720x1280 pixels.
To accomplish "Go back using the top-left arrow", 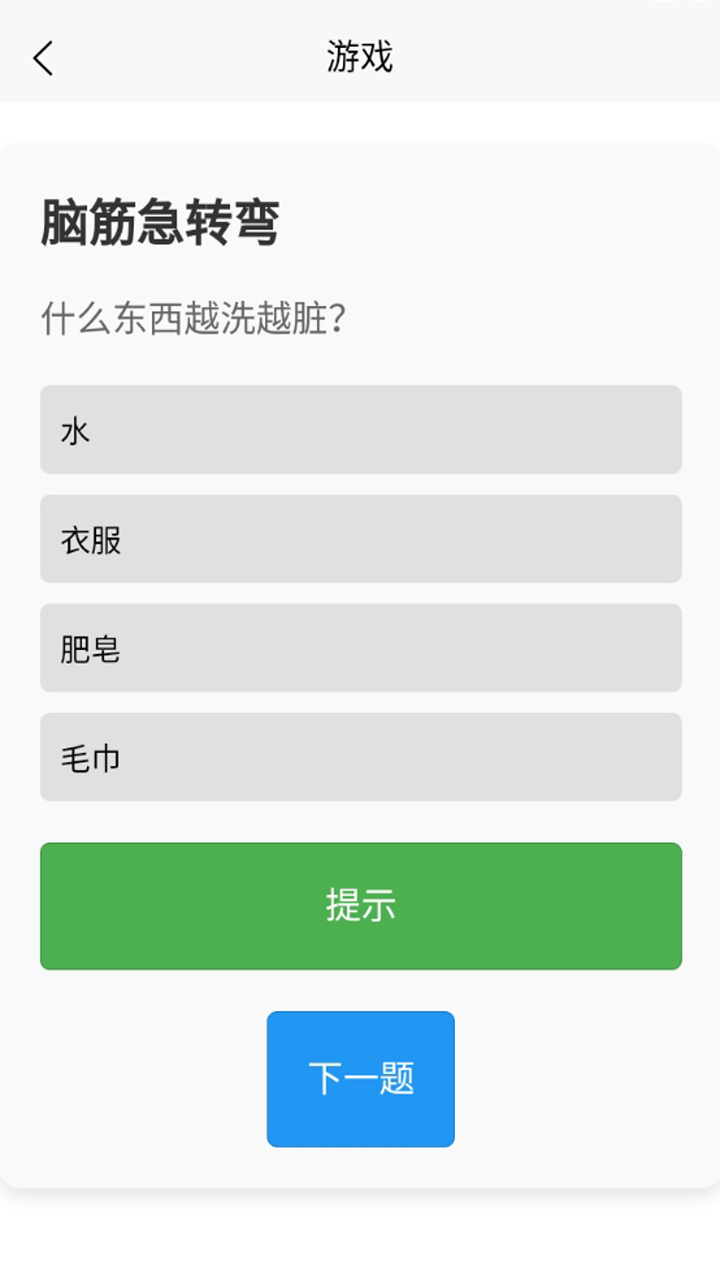I will (x=42, y=58).
